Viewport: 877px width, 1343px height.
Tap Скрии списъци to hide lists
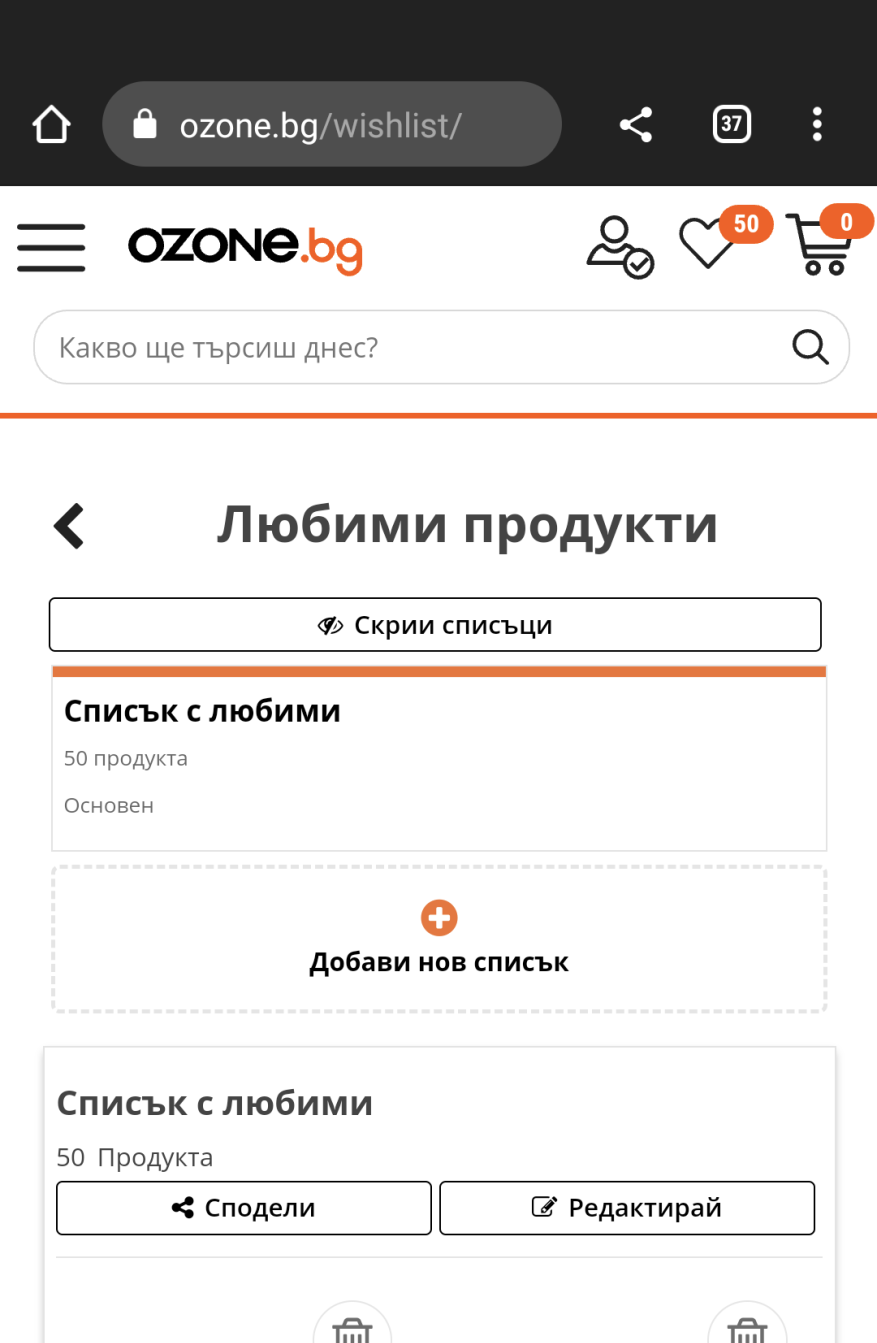(x=435, y=625)
